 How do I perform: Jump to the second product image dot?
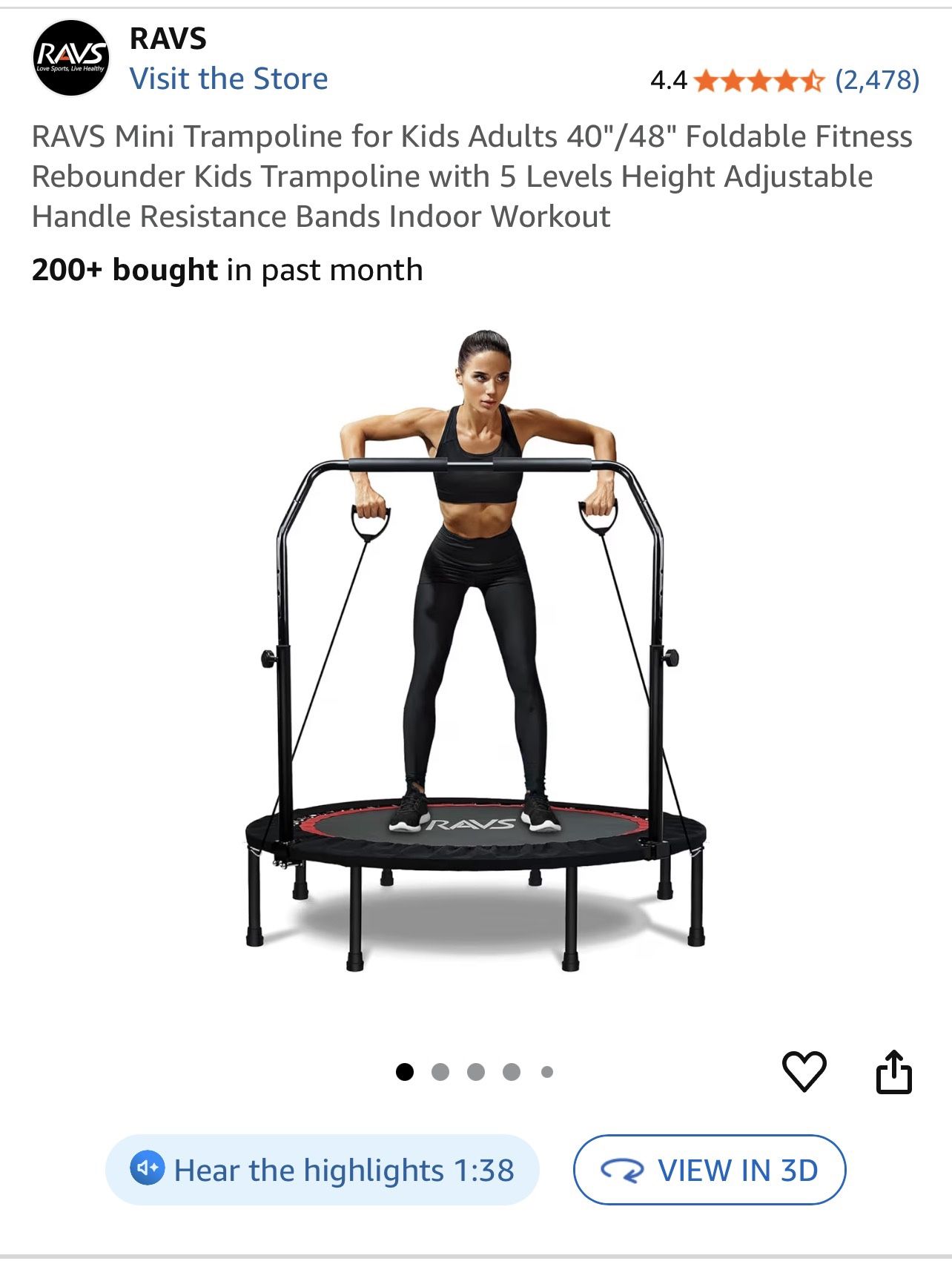(x=440, y=1072)
